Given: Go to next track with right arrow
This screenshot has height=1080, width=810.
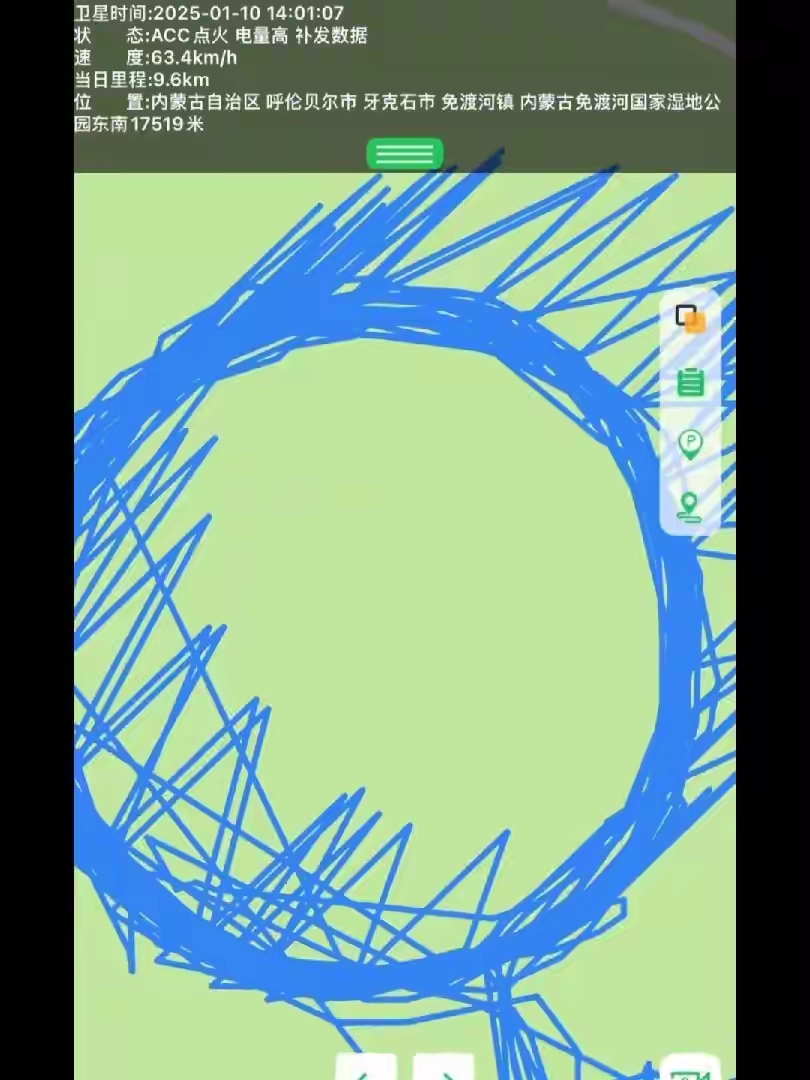Looking at the screenshot, I should [442, 1070].
